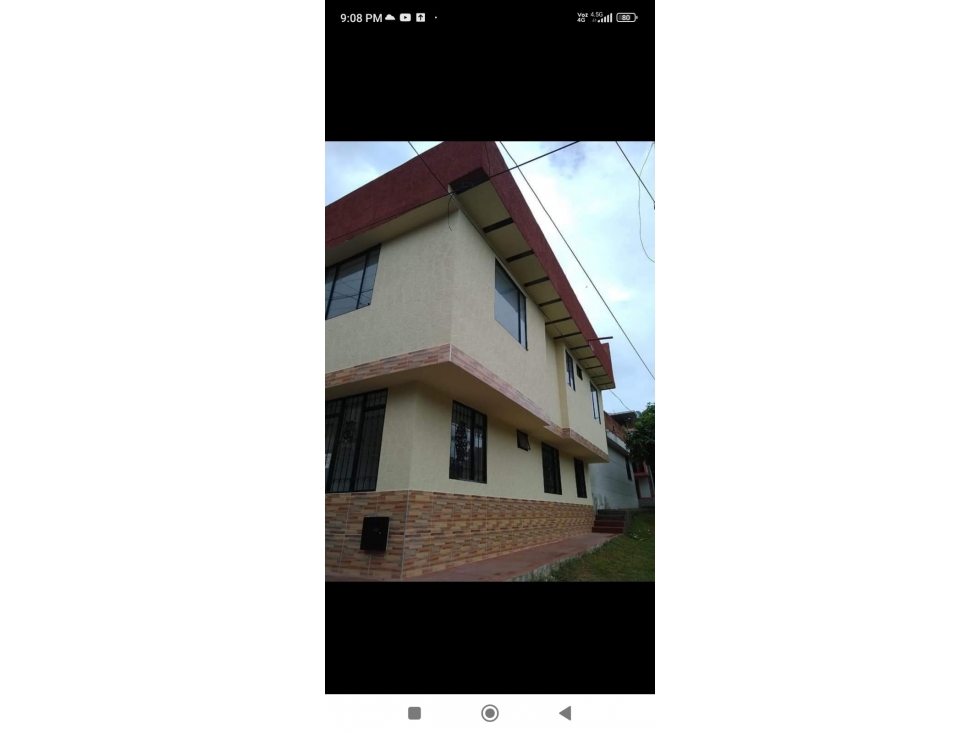
Task: Open the recent apps view
Action: click(x=414, y=713)
